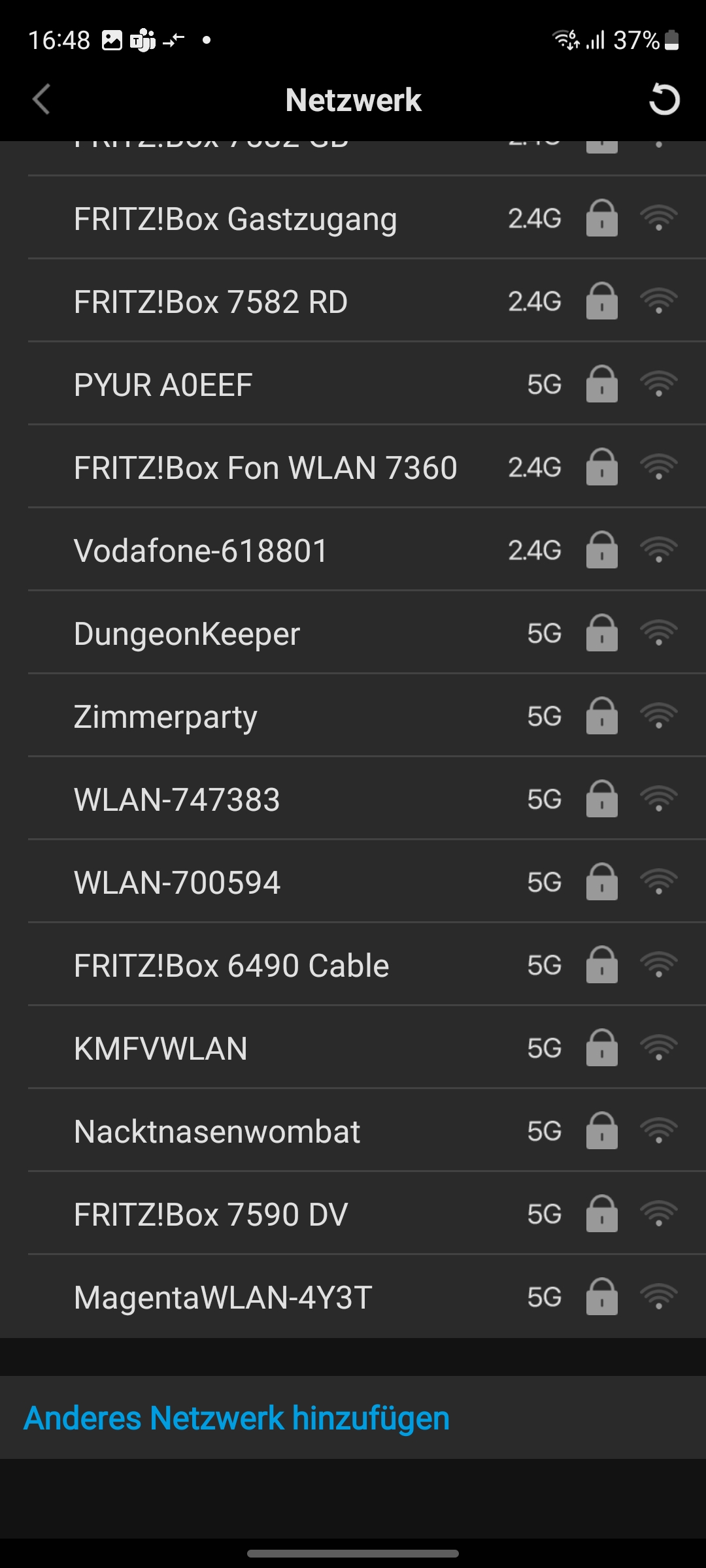Viewport: 706px width, 1568px height.
Task: Select FRITZ!Box Fon WLAN 7360
Action: point(265,468)
